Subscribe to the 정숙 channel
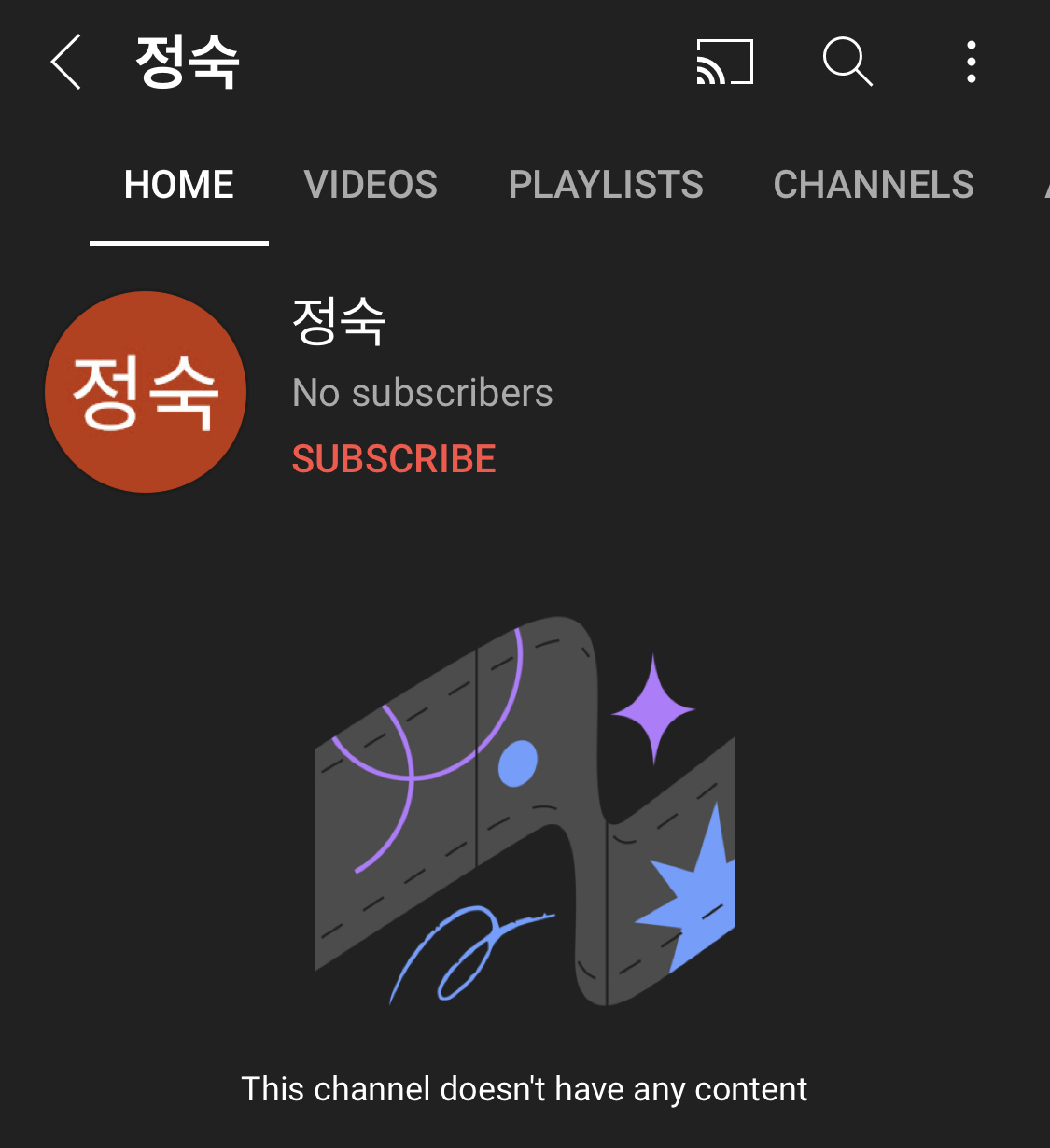Image resolution: width=1050 pixels, height=1148 pixels. (394, 459)
